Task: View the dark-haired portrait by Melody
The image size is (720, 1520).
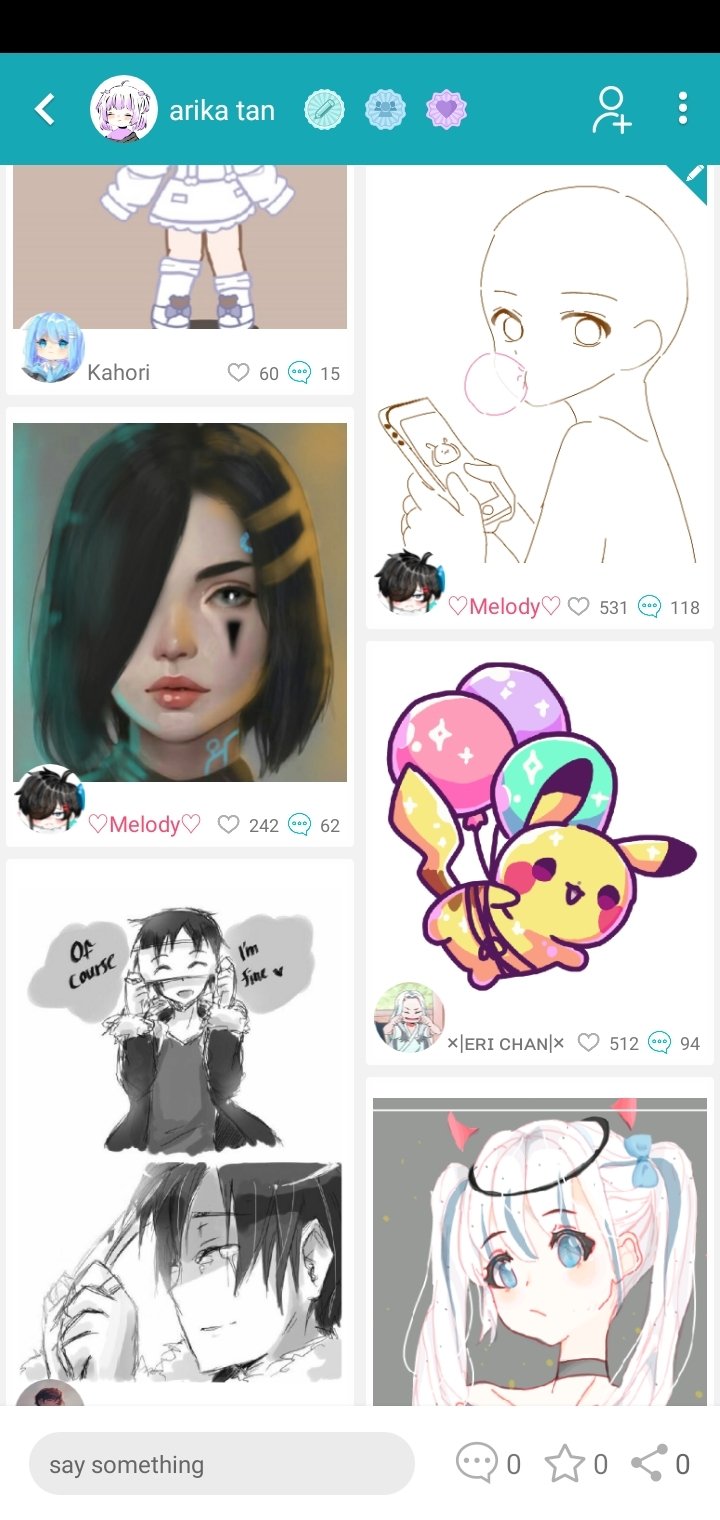Action: [180, 600]
